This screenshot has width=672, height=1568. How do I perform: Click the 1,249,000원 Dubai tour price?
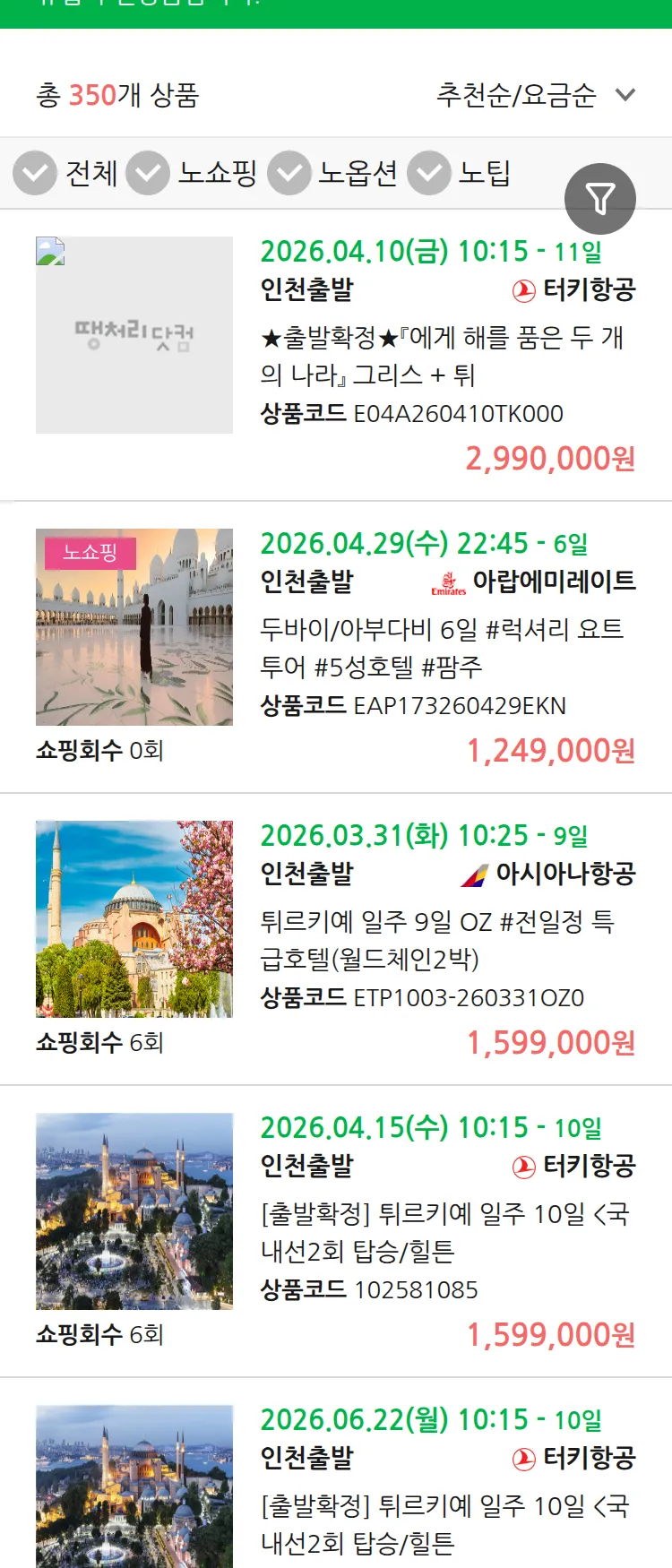[x=553, y=751]
